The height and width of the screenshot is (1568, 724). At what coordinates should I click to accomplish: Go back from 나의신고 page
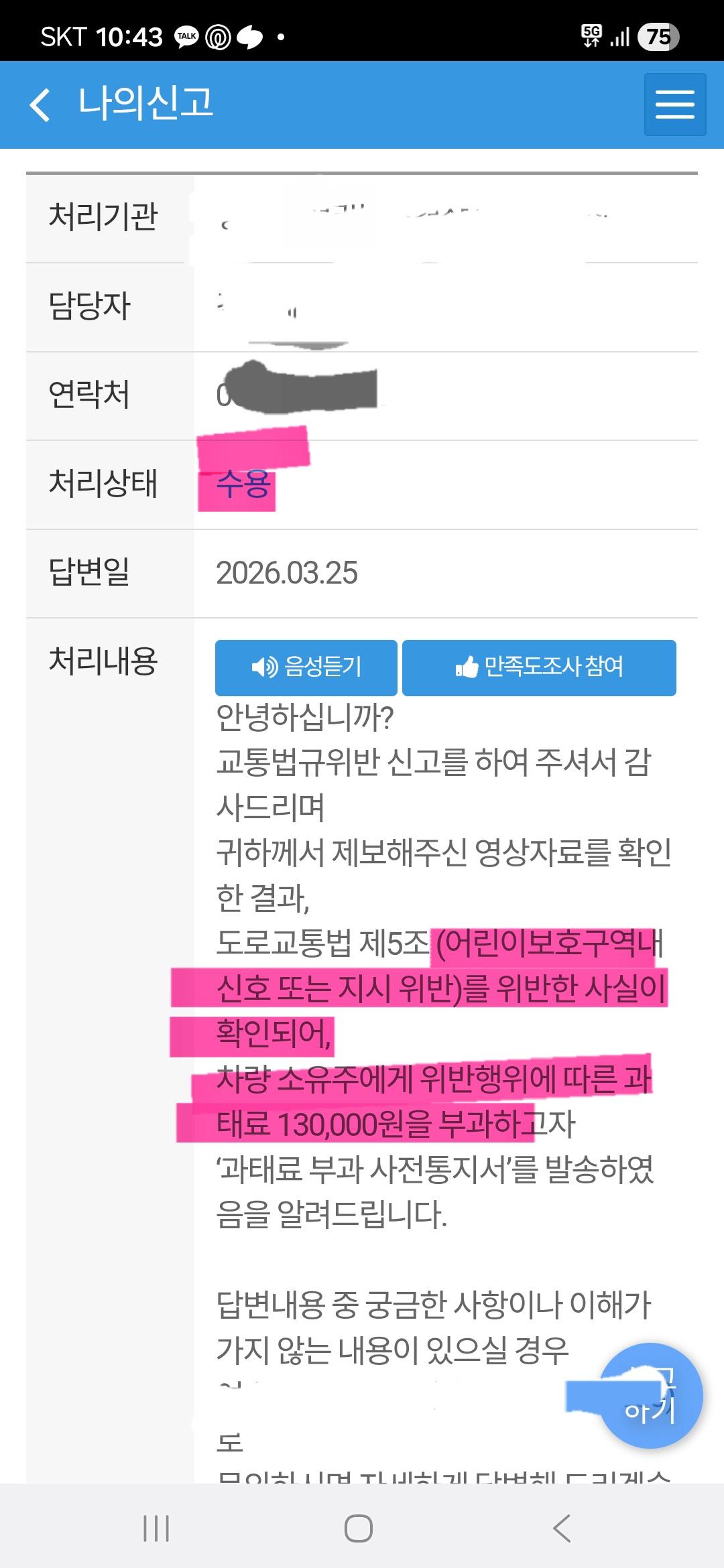[40, 105]
